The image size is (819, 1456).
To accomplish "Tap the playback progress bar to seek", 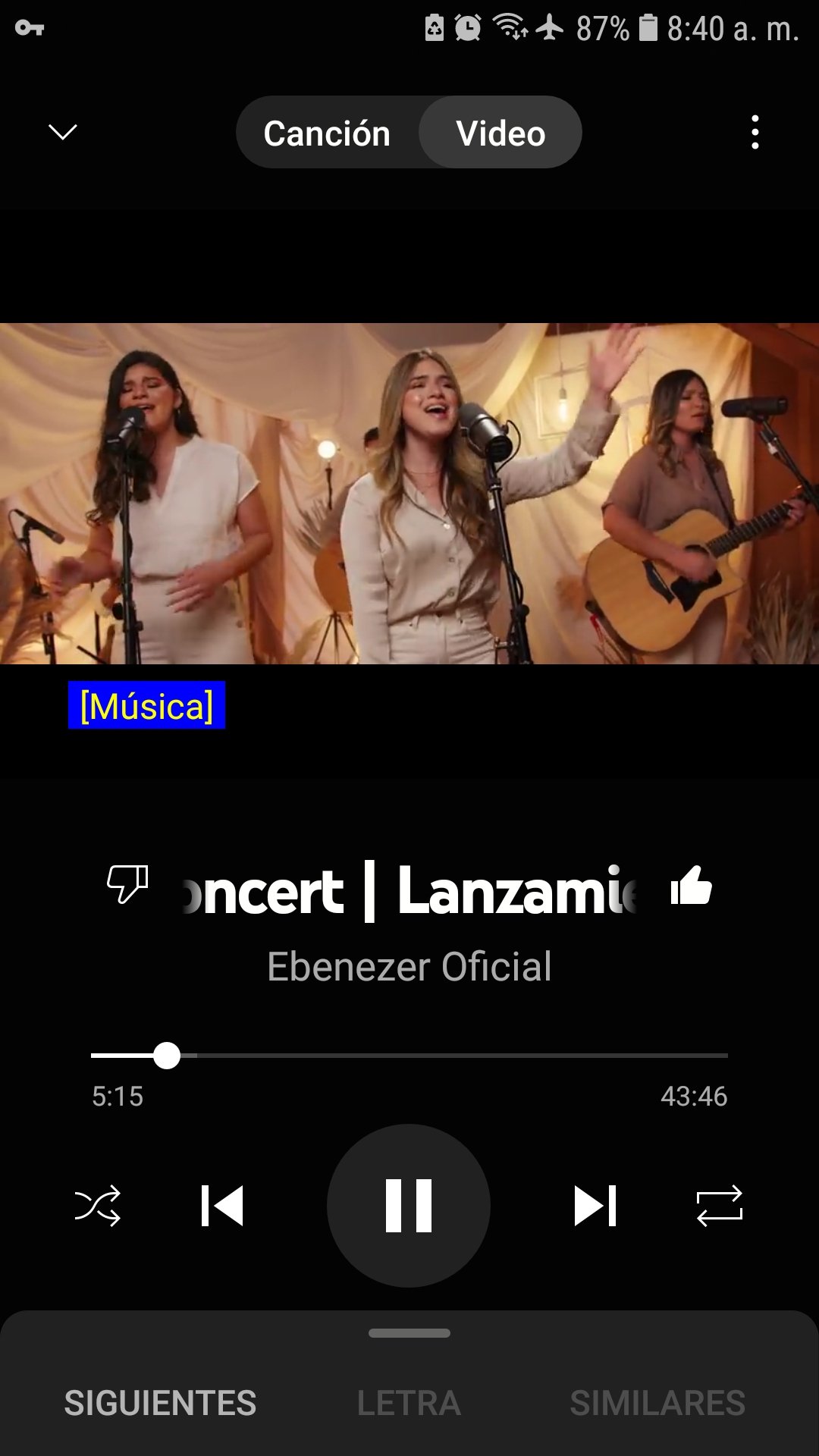I will coord(409,1056).
